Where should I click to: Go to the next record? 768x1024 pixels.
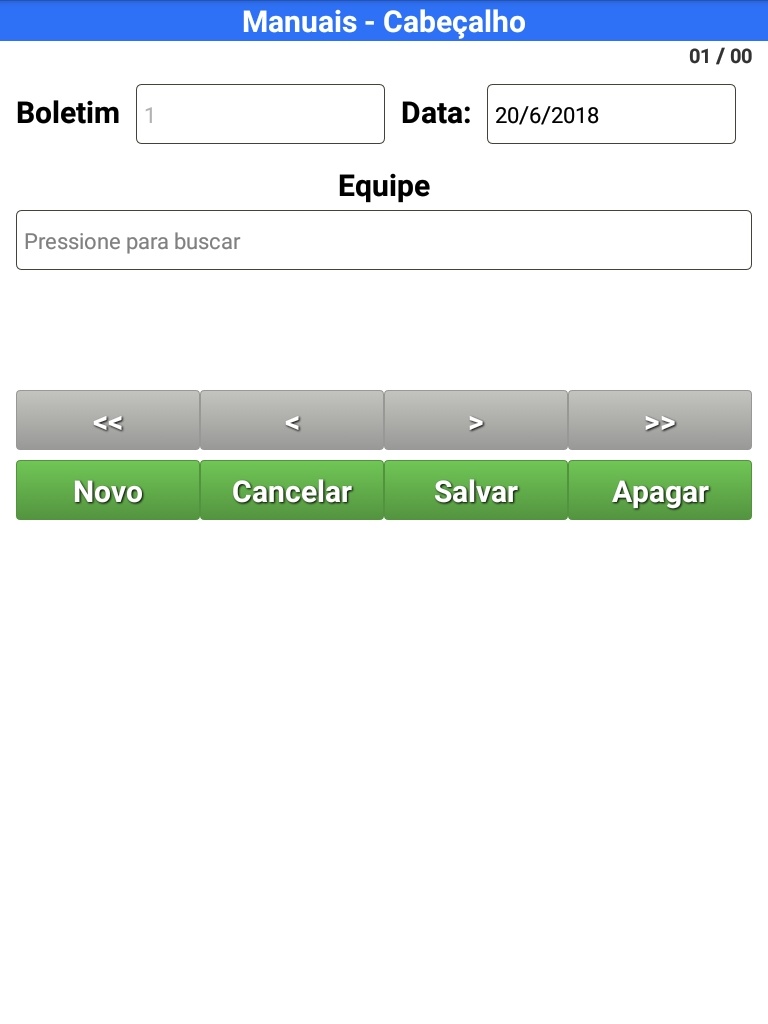(x=476, y=421)
